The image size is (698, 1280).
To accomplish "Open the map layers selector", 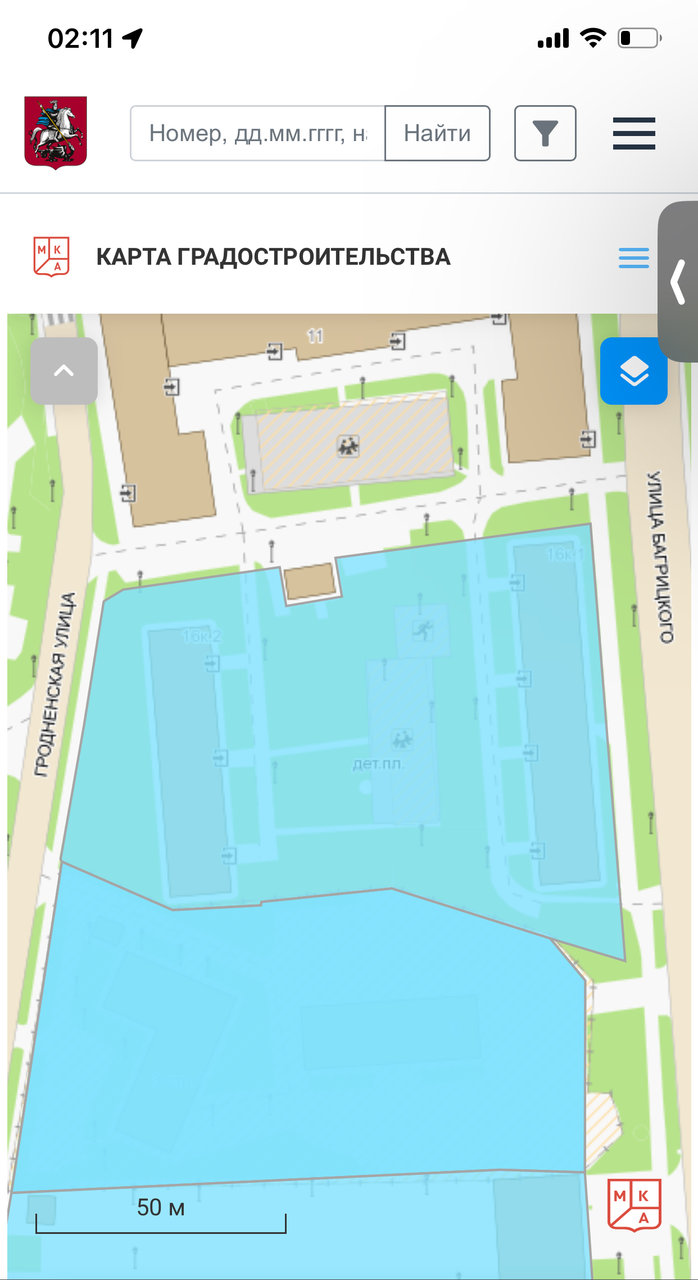I will click(x=634, y=371).
